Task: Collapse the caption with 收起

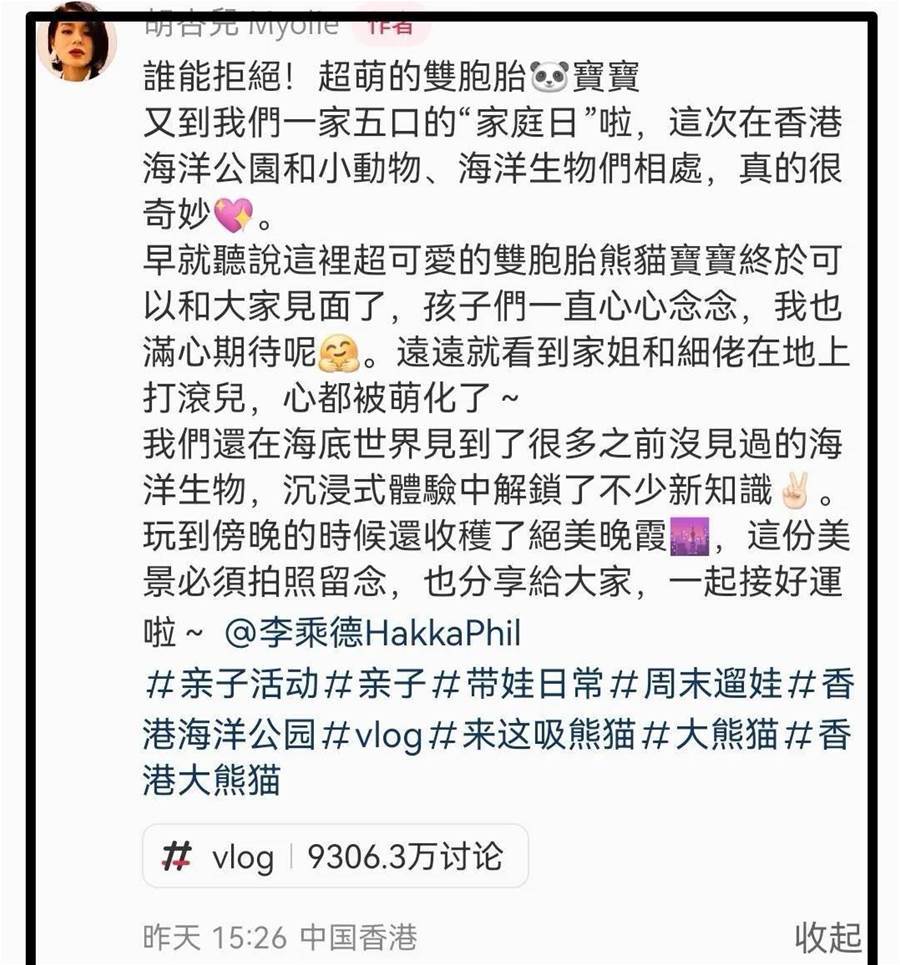Action: pos(827,937)
